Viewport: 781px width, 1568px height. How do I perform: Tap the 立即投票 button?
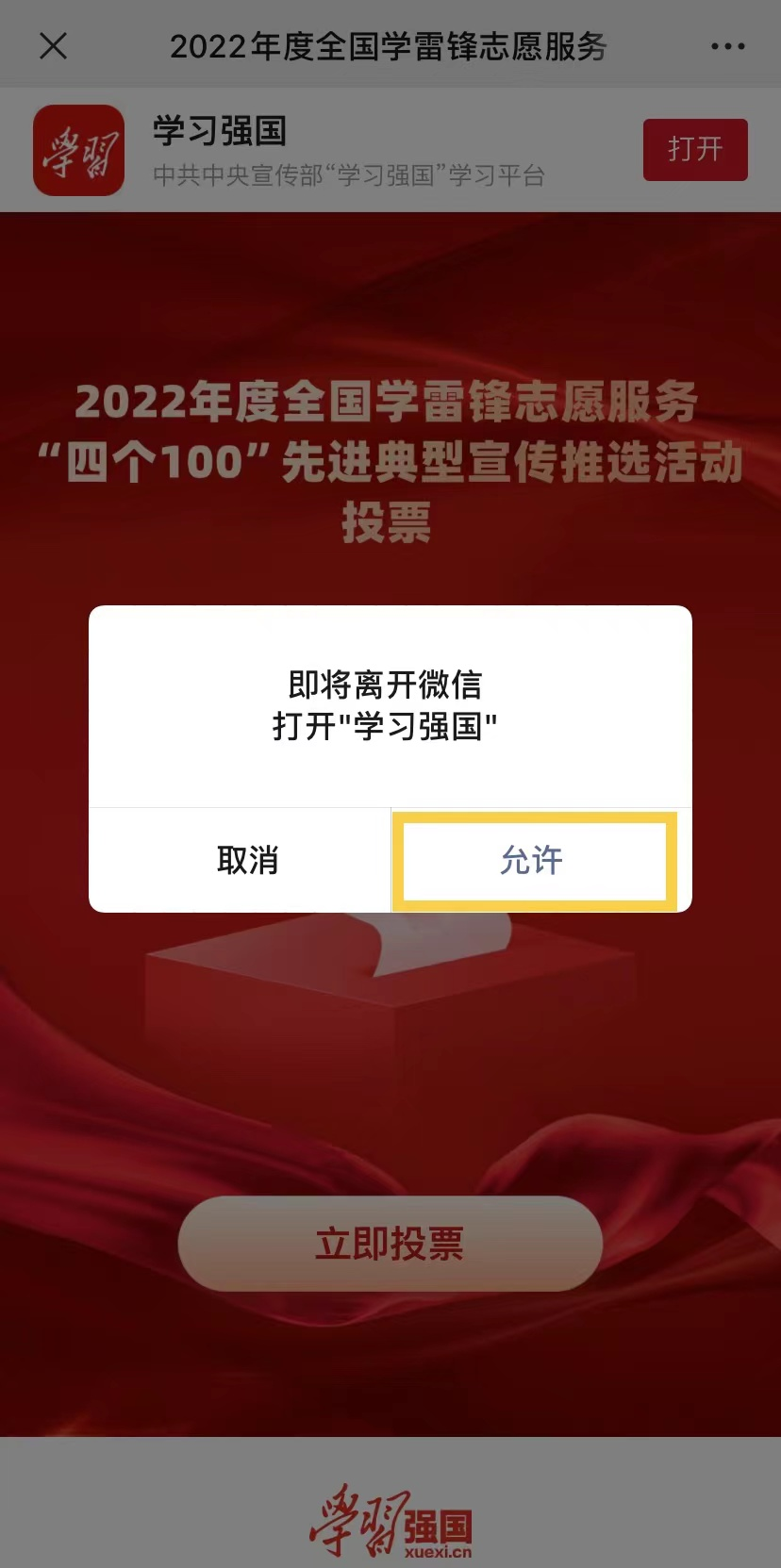pyautogui.click(x=390, y=1244)
